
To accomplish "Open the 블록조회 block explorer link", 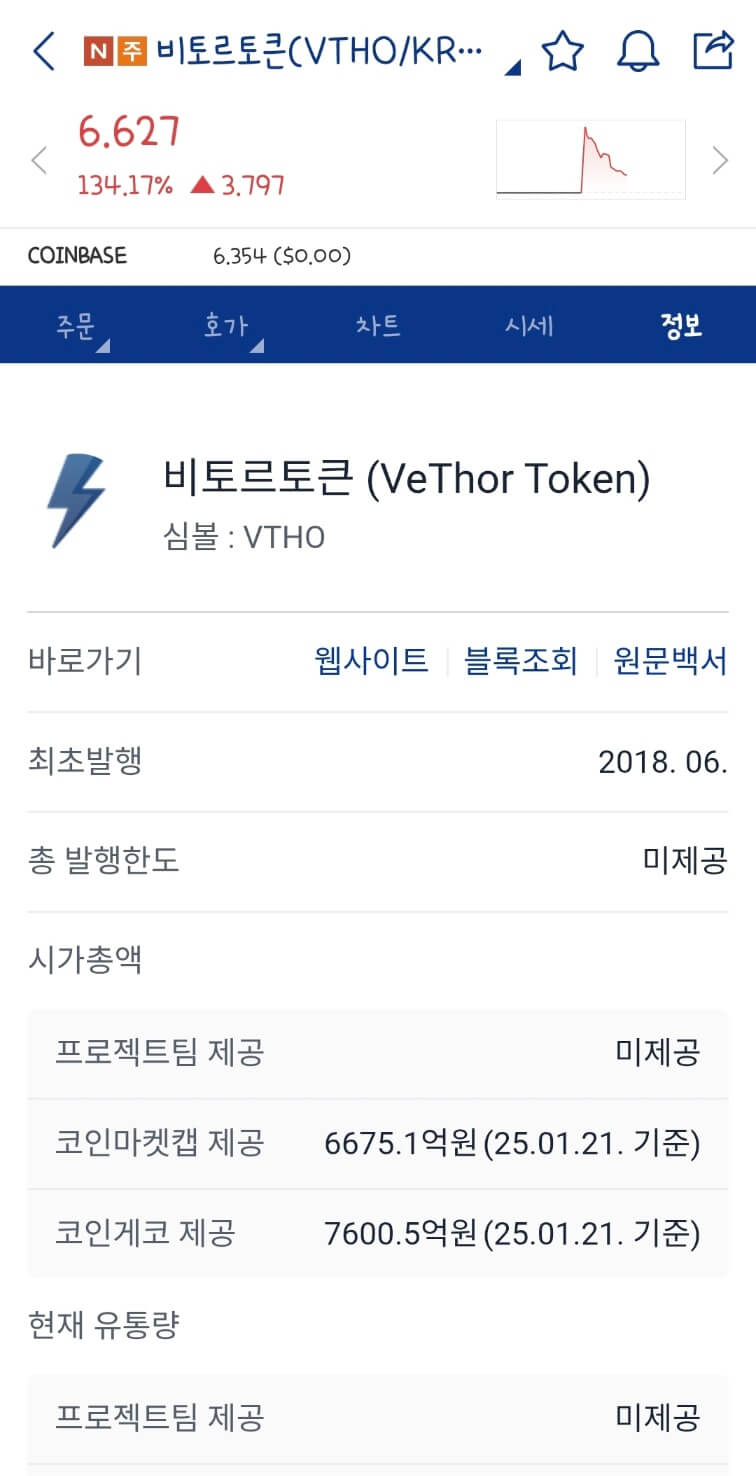I will coord(522,660).
